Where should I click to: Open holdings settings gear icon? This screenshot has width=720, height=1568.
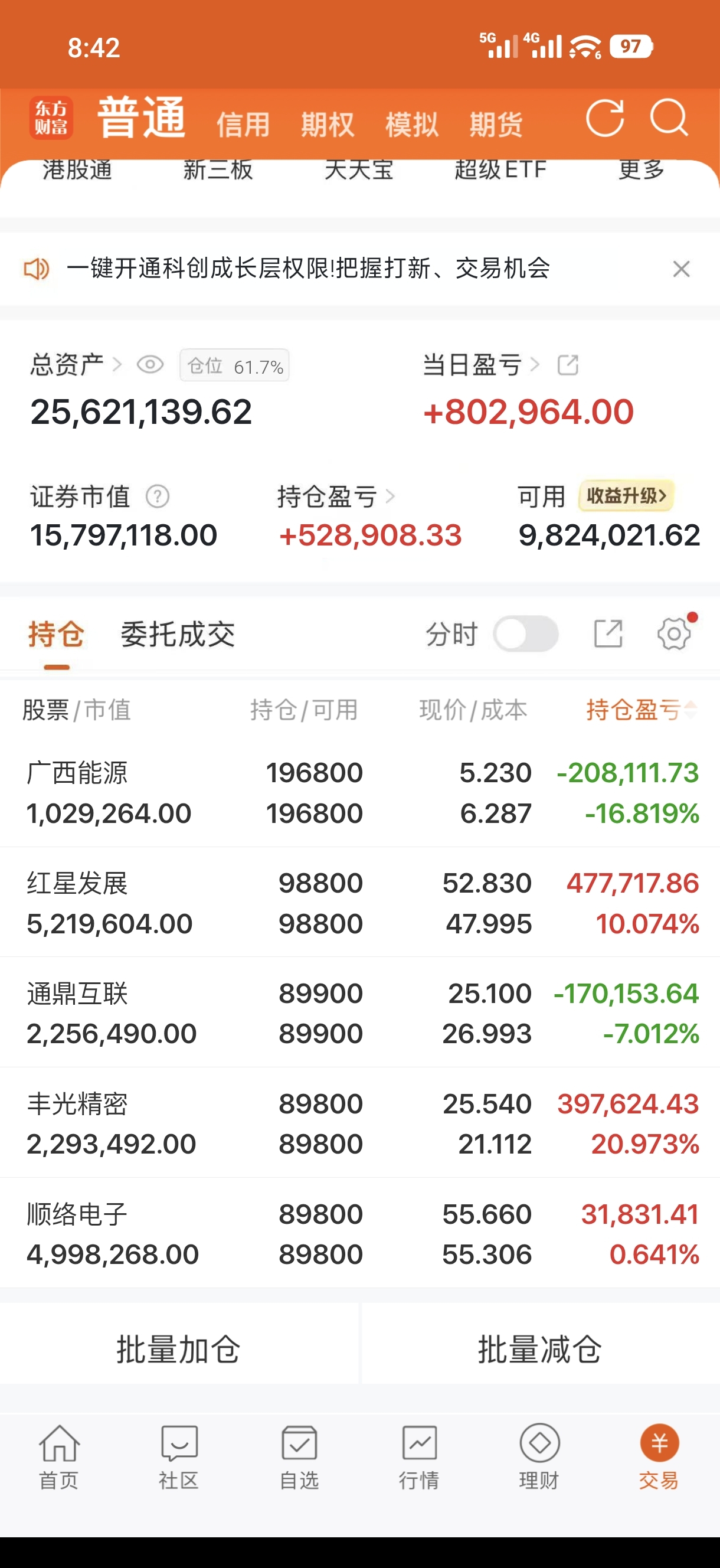click(674, 633)
